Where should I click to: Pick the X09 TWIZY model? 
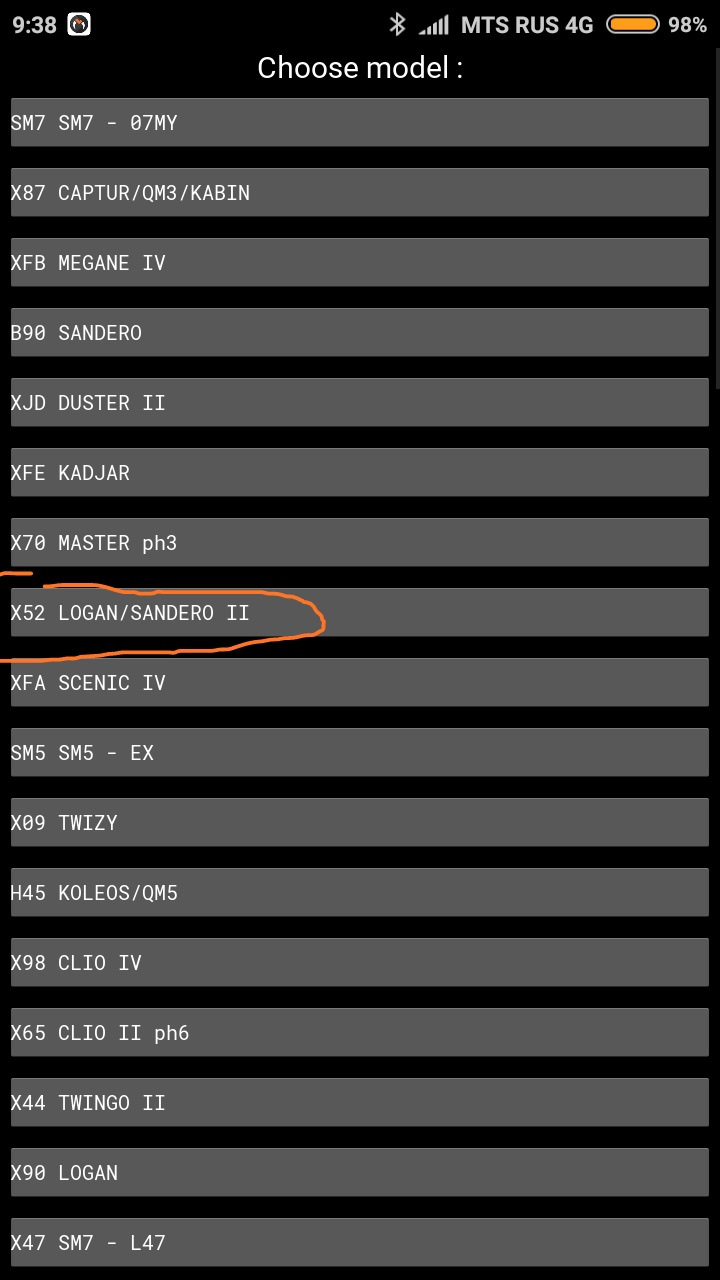pos(360,823)
